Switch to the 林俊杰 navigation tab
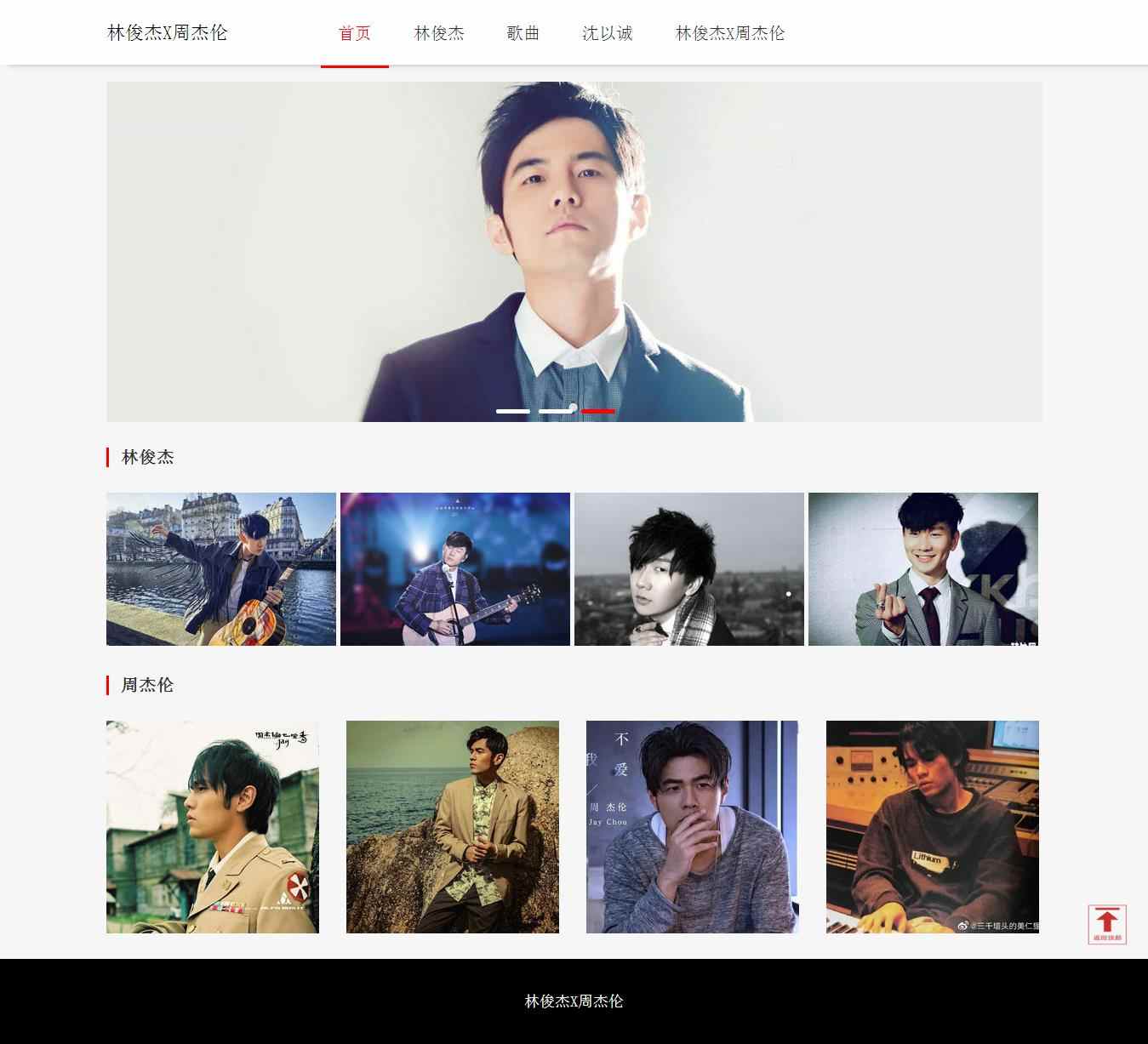 (439, 33)
